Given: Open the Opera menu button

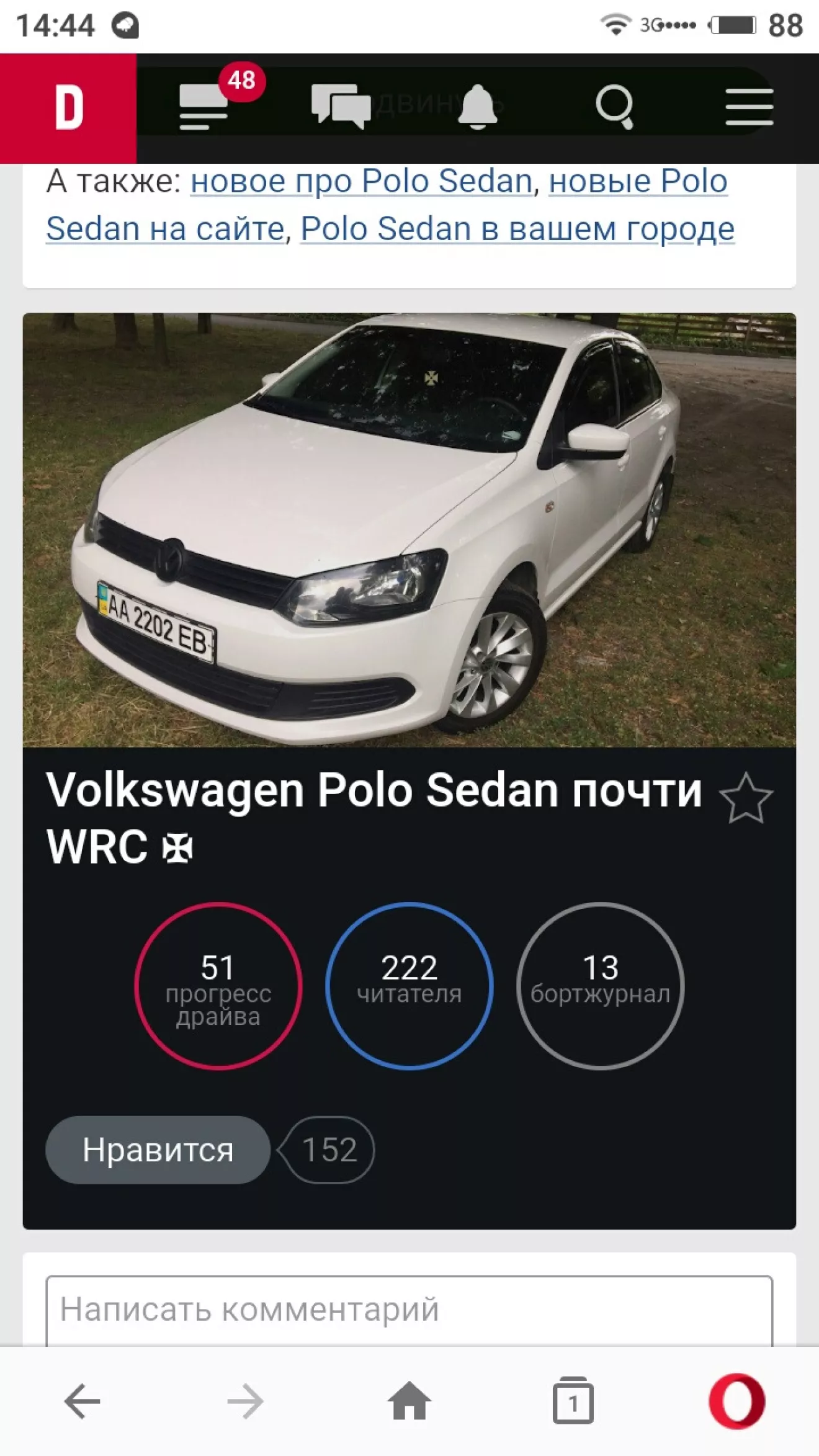Looking at the screenshot, I should (737, 1401).
